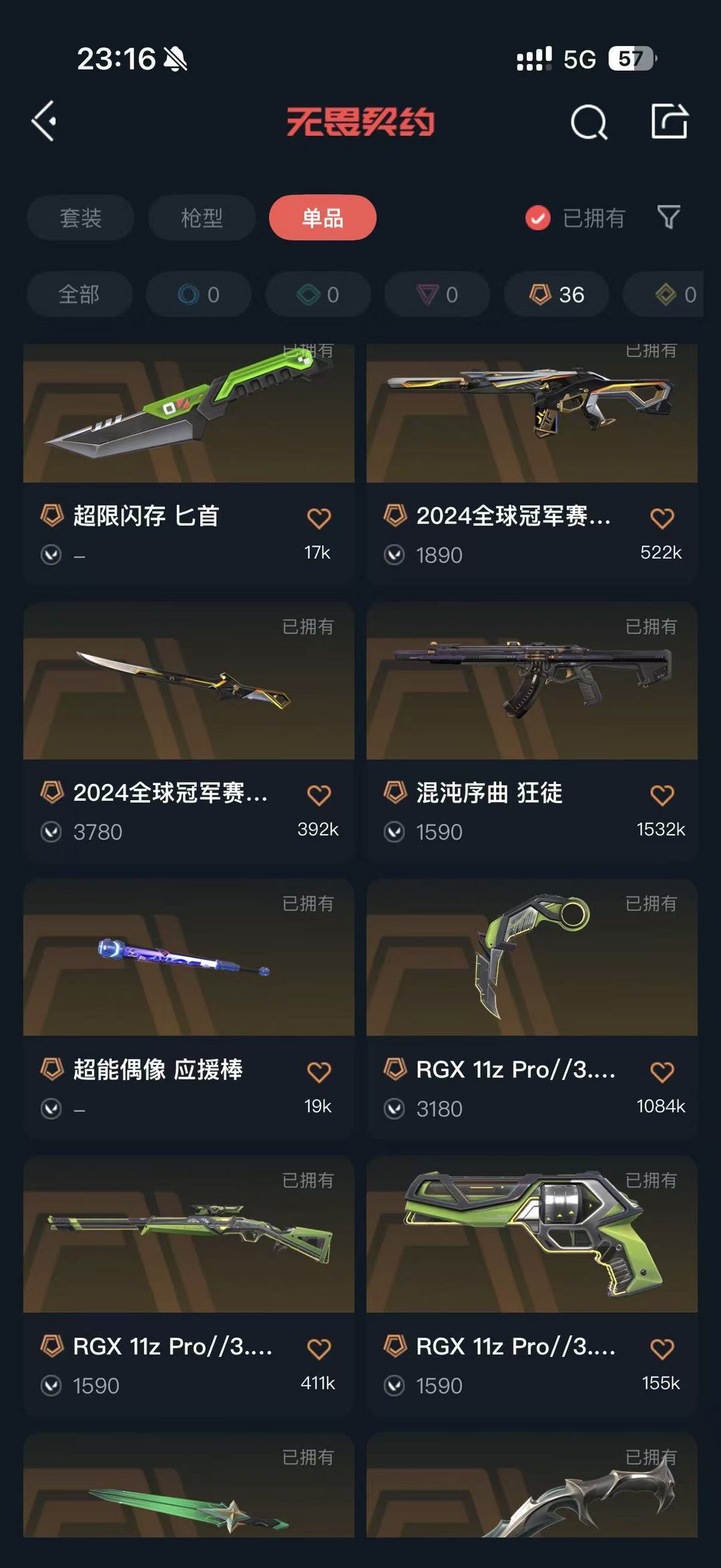Open the RGX 11z Pro card with 411k likes
The width and height of the screenshot is (721, 1568).
pos(189,1285)
